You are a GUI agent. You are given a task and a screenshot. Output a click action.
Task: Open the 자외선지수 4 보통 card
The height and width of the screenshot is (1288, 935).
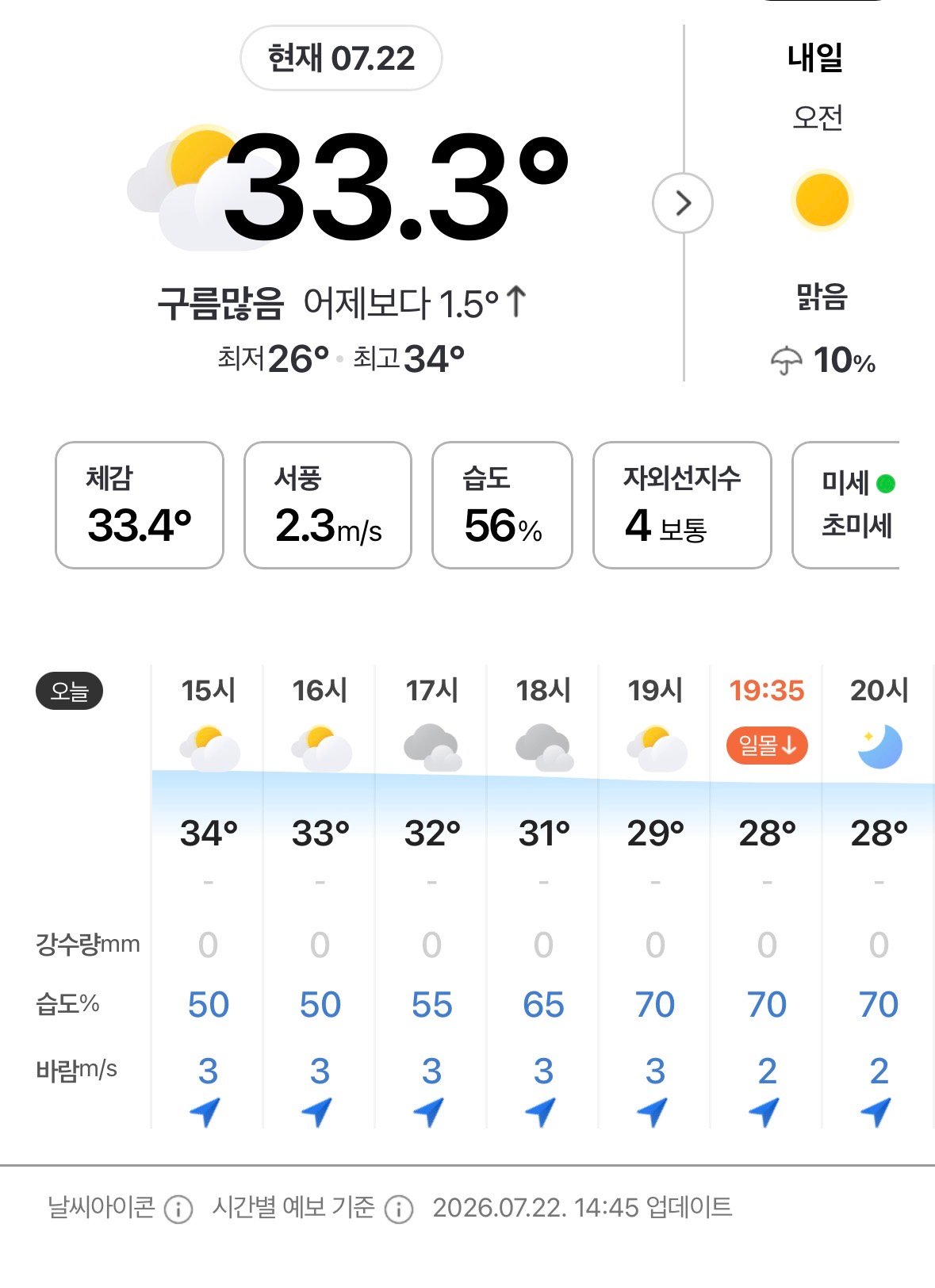(x=682, y=505)
